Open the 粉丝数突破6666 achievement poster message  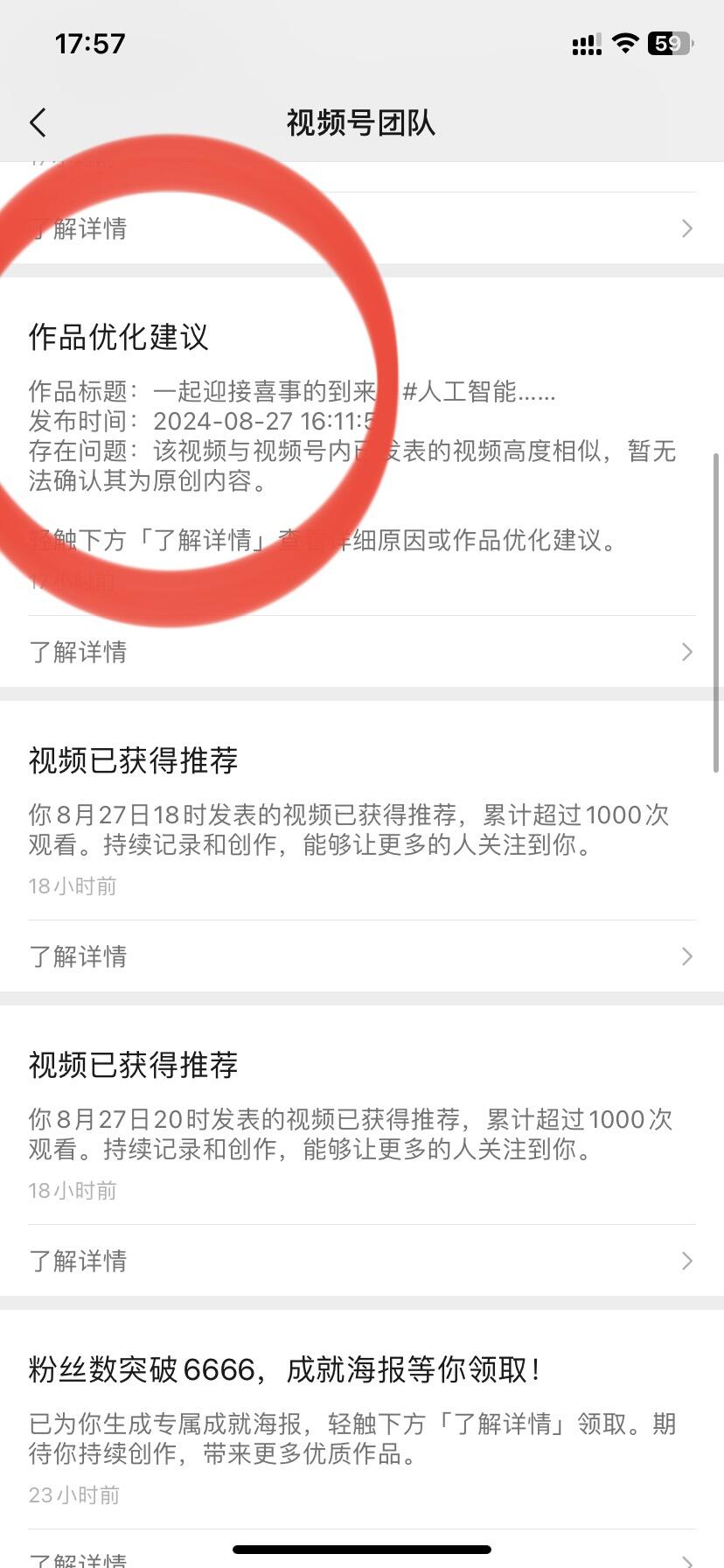pyautogui.click(x=361, y=1417)
